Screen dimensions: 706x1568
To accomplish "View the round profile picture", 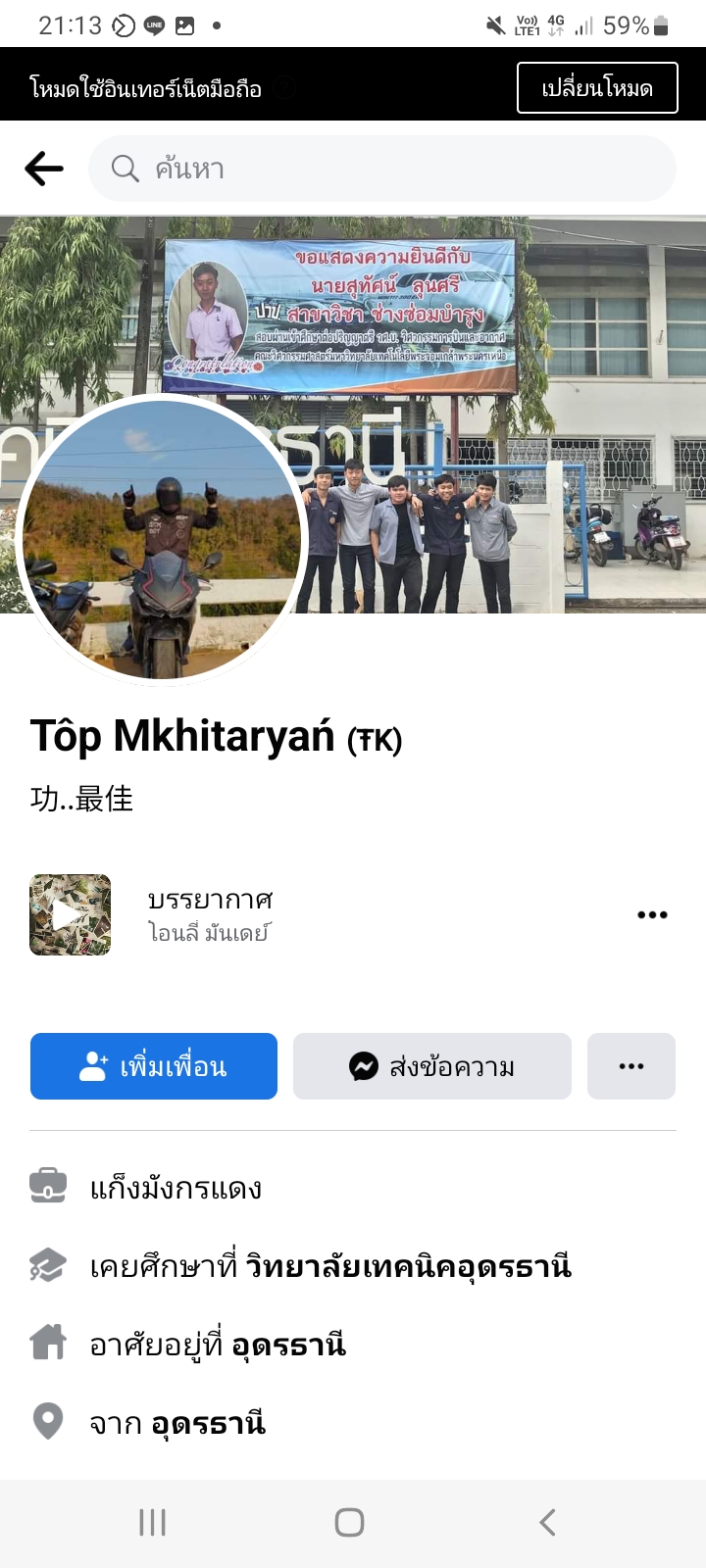I will 162,539.
